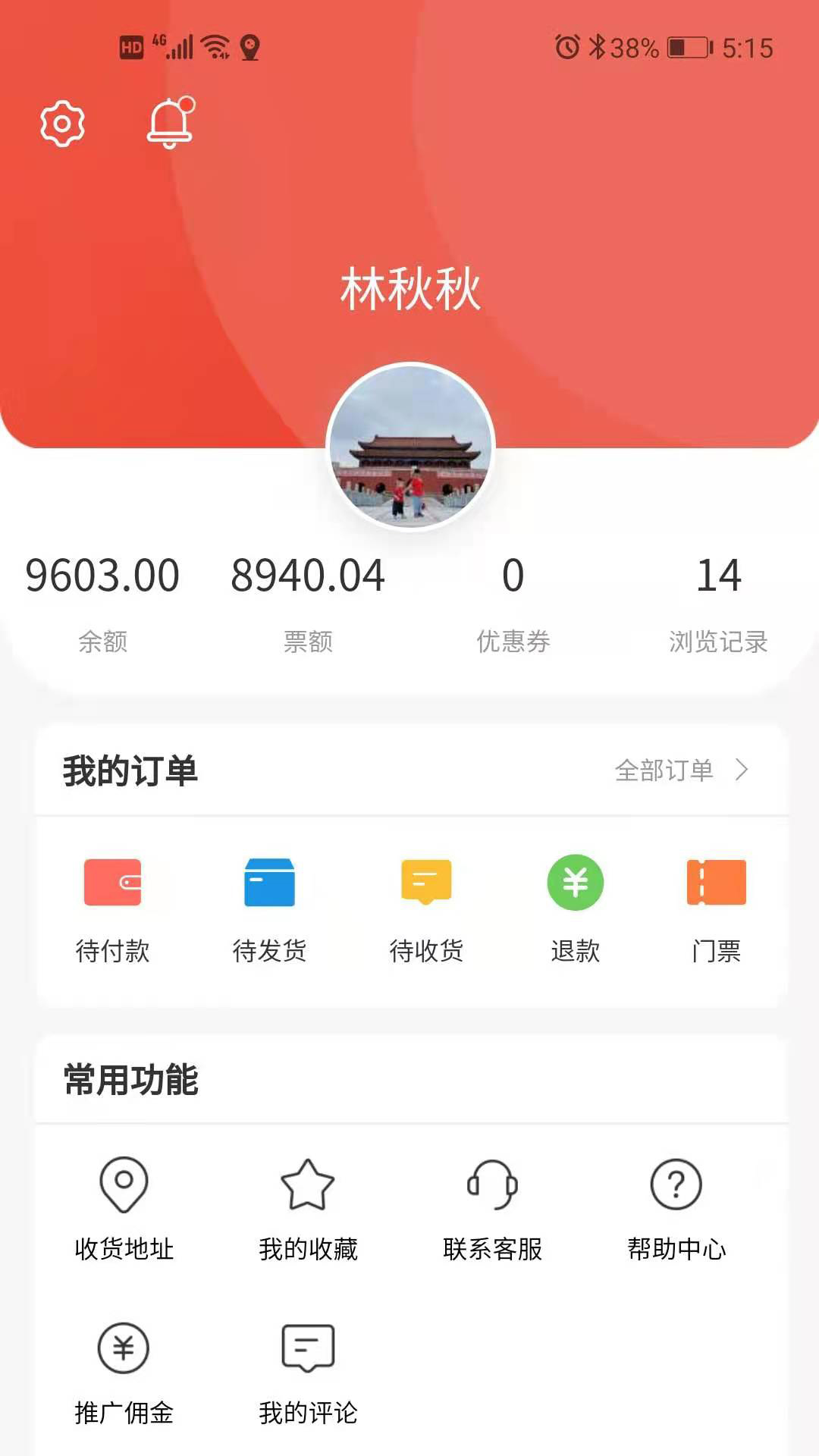The width and height of the screenshot is (819, 1456).
Task: Open 待付款 pending payment orders
Action: [112, 908]
